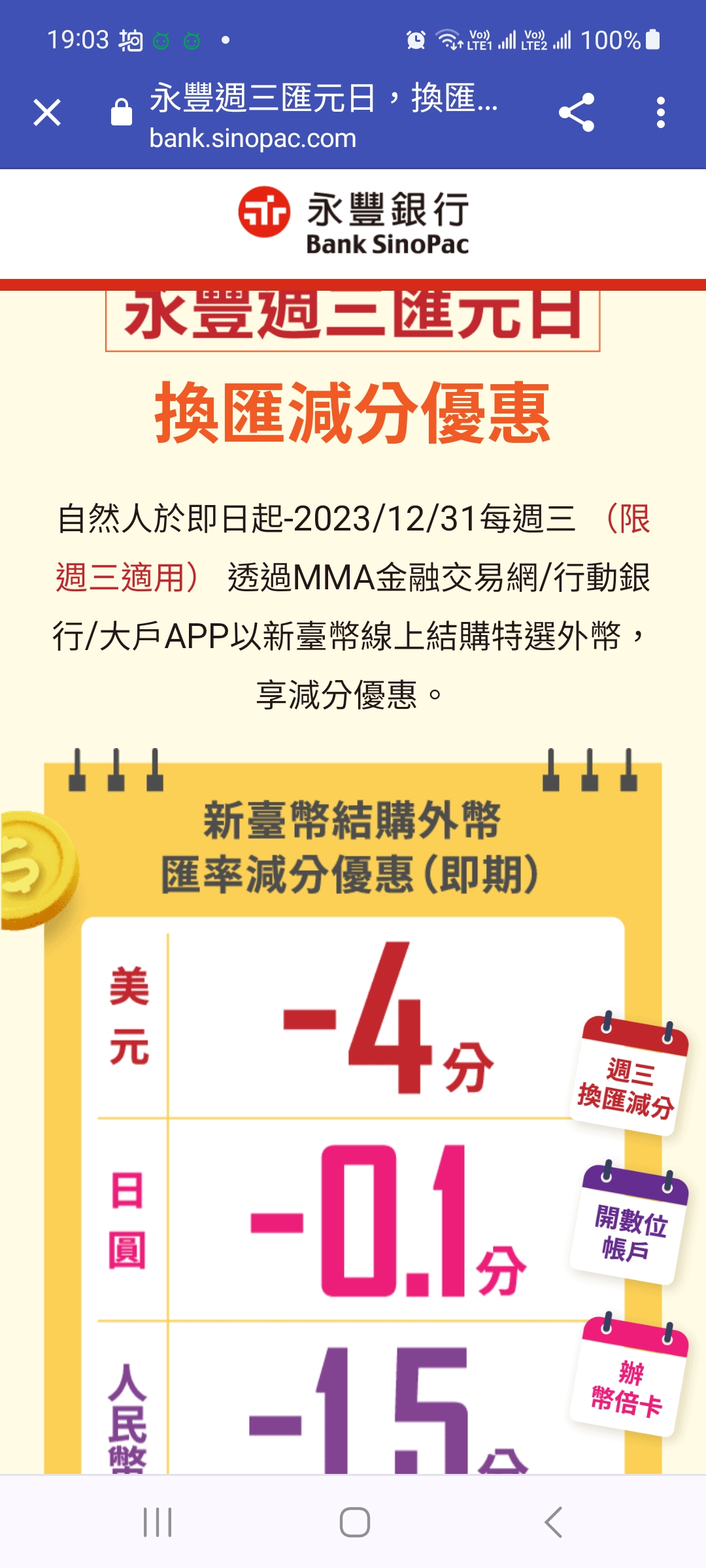Tap the Bank SinoPac header logo
The height and width of the screenshot is (1568, 706).
pyautogui.click(x=353, y=223)
